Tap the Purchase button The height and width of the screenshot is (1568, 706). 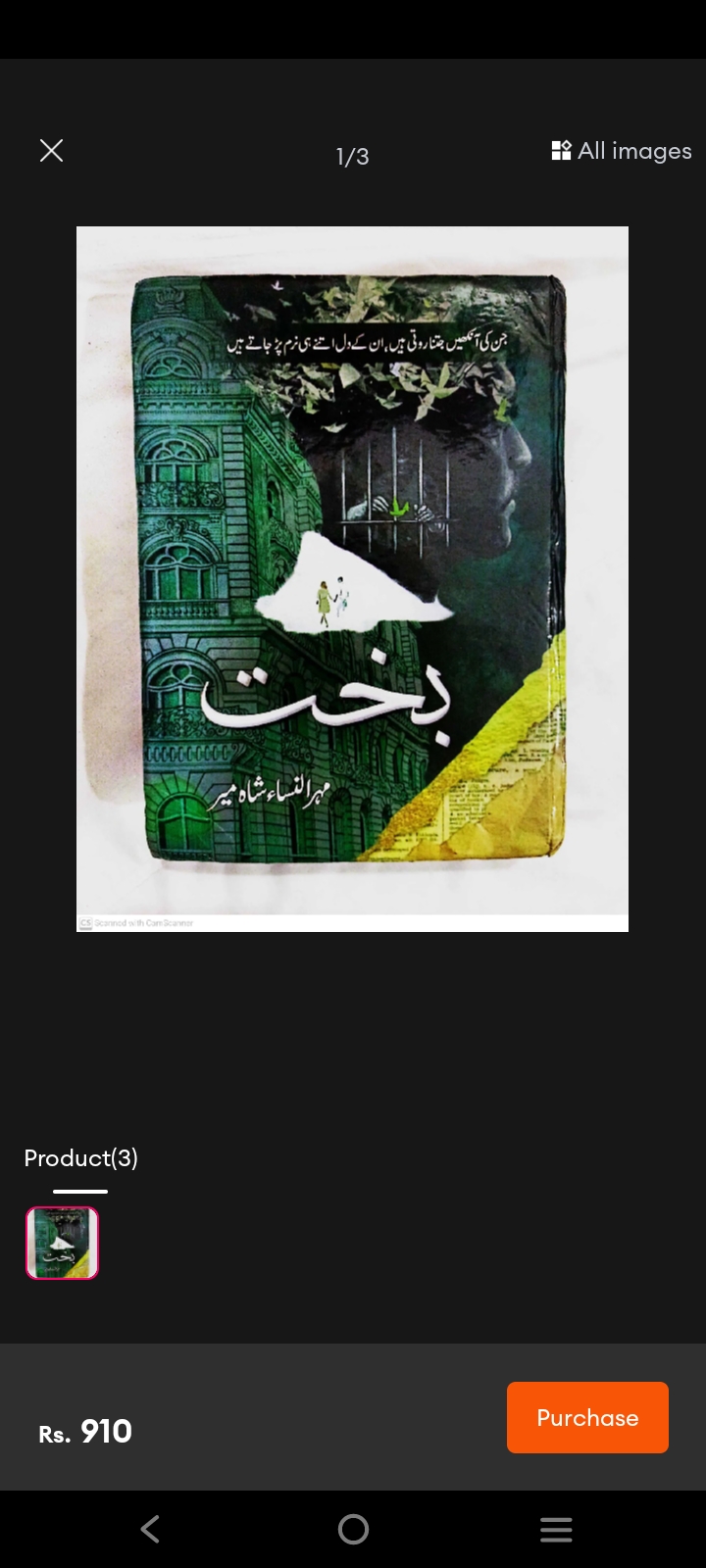point(587,1417)
